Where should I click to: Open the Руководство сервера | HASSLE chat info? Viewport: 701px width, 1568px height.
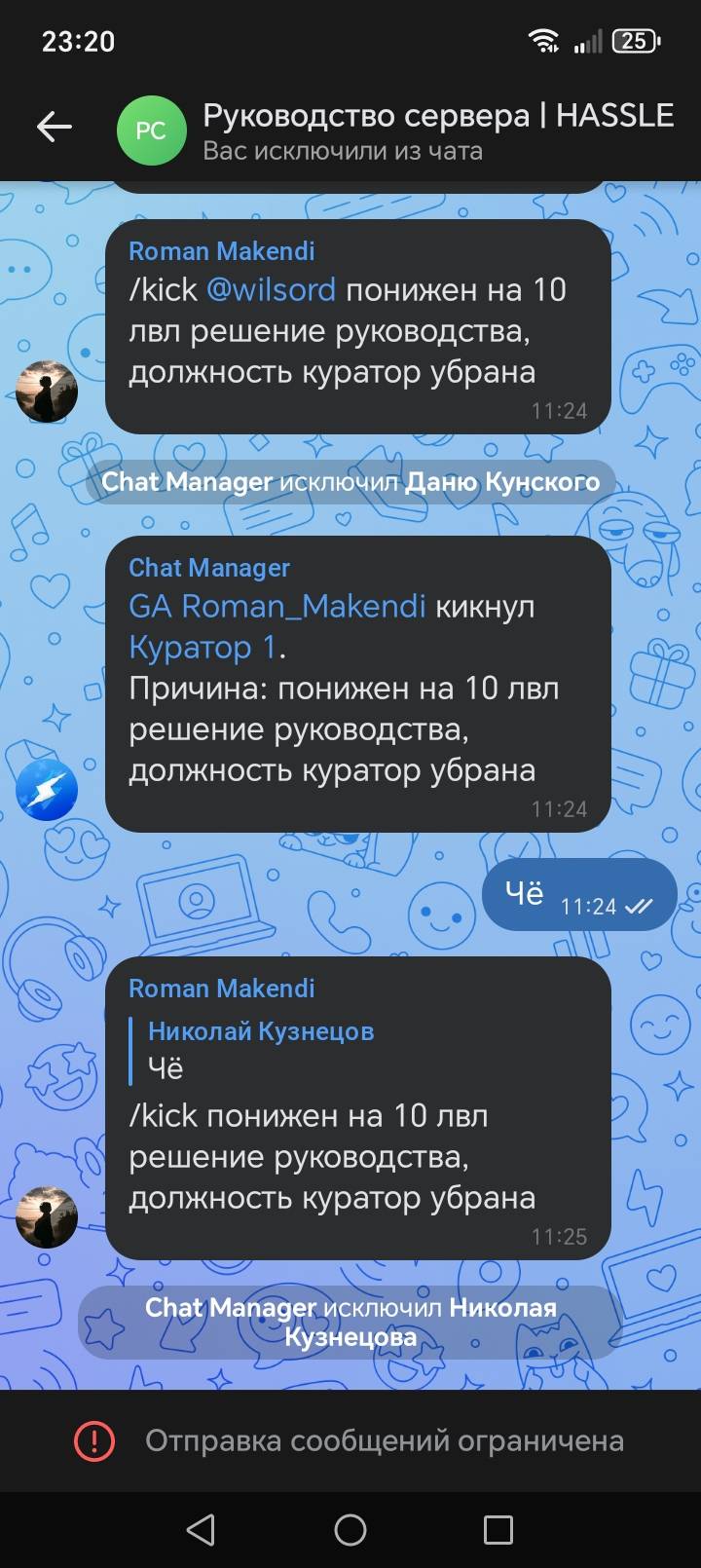[436, 131]
